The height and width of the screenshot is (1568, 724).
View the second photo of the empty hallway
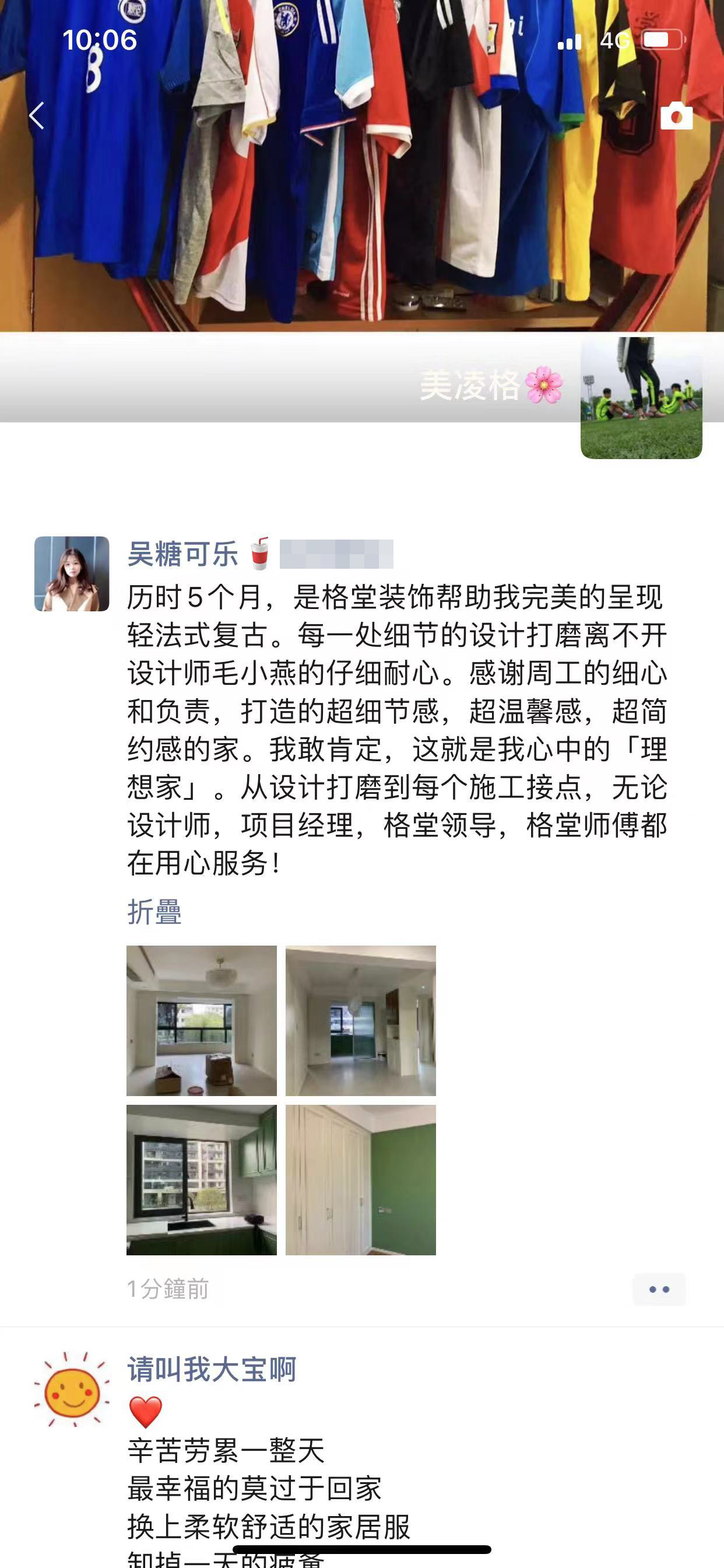(361, 1020)
